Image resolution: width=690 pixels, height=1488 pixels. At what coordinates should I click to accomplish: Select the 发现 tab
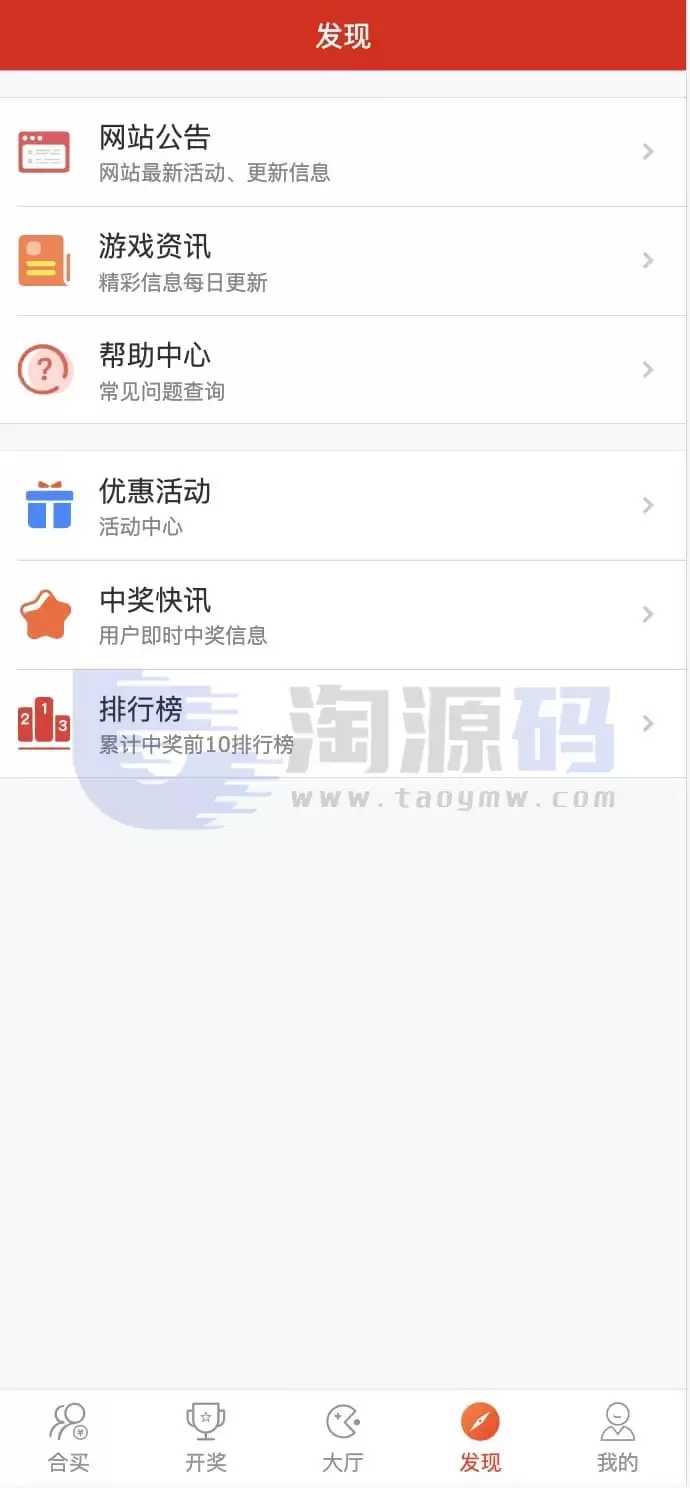(480, 1438)
